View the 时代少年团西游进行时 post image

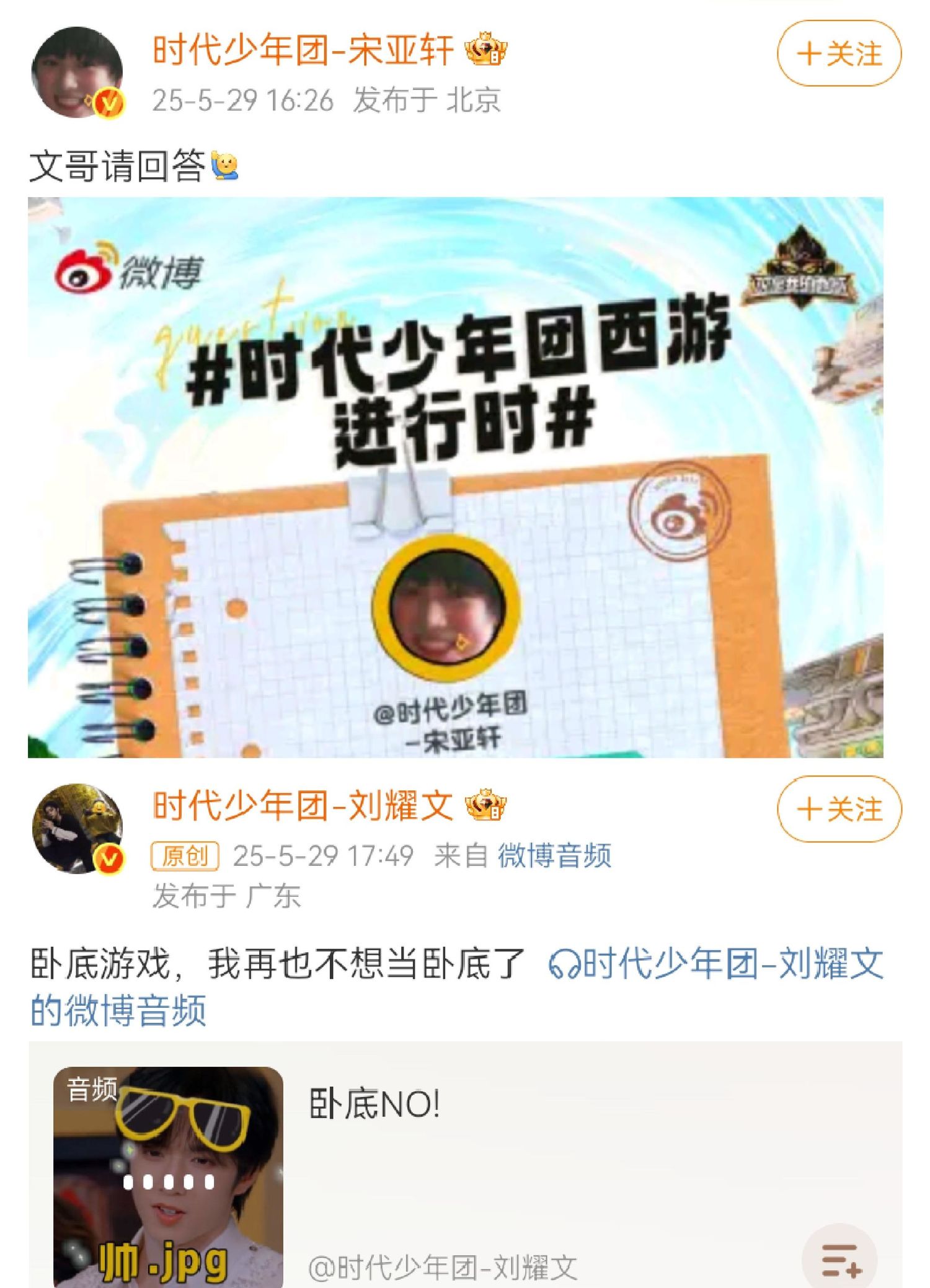[x=455, y=477]
